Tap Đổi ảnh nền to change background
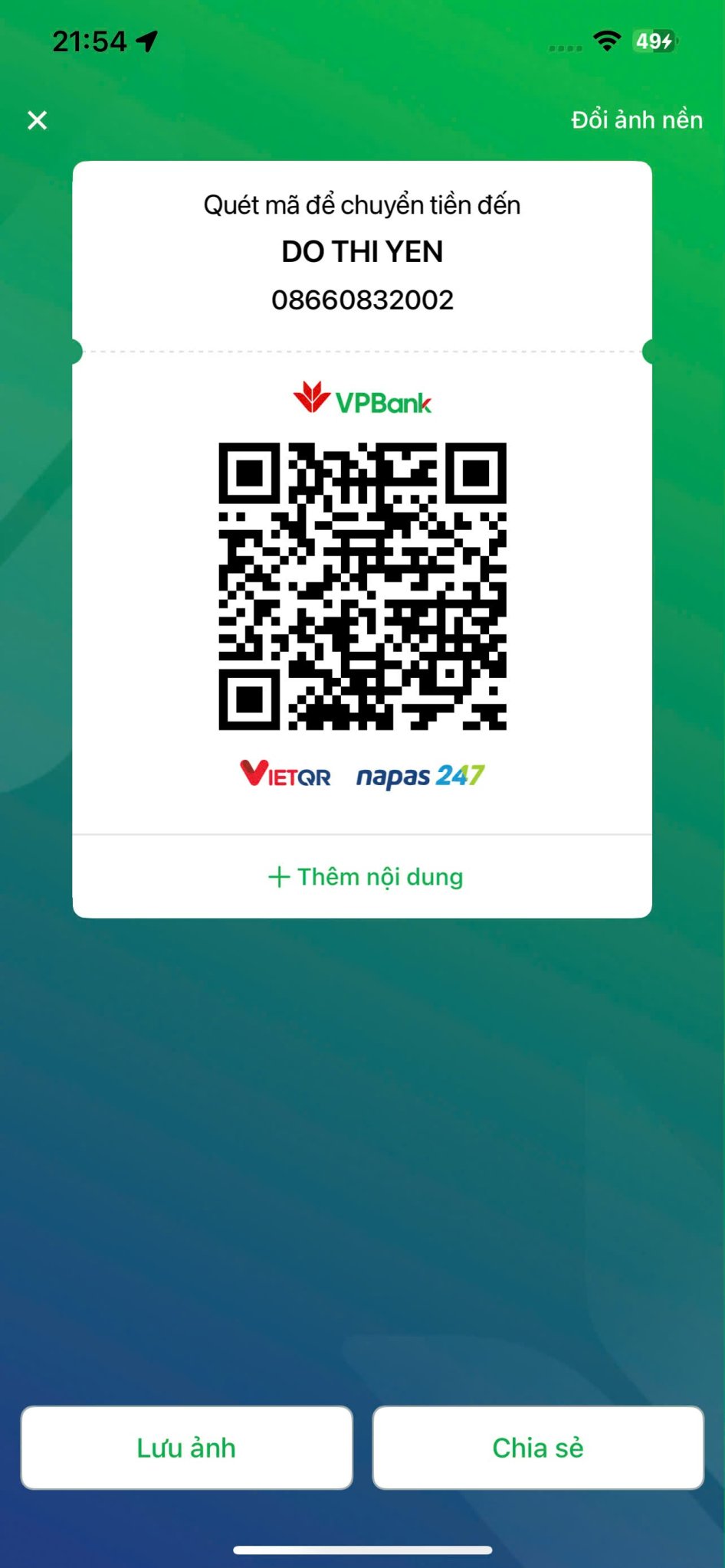The height and width of the screenshot is (1568, 725). [637, 119]
